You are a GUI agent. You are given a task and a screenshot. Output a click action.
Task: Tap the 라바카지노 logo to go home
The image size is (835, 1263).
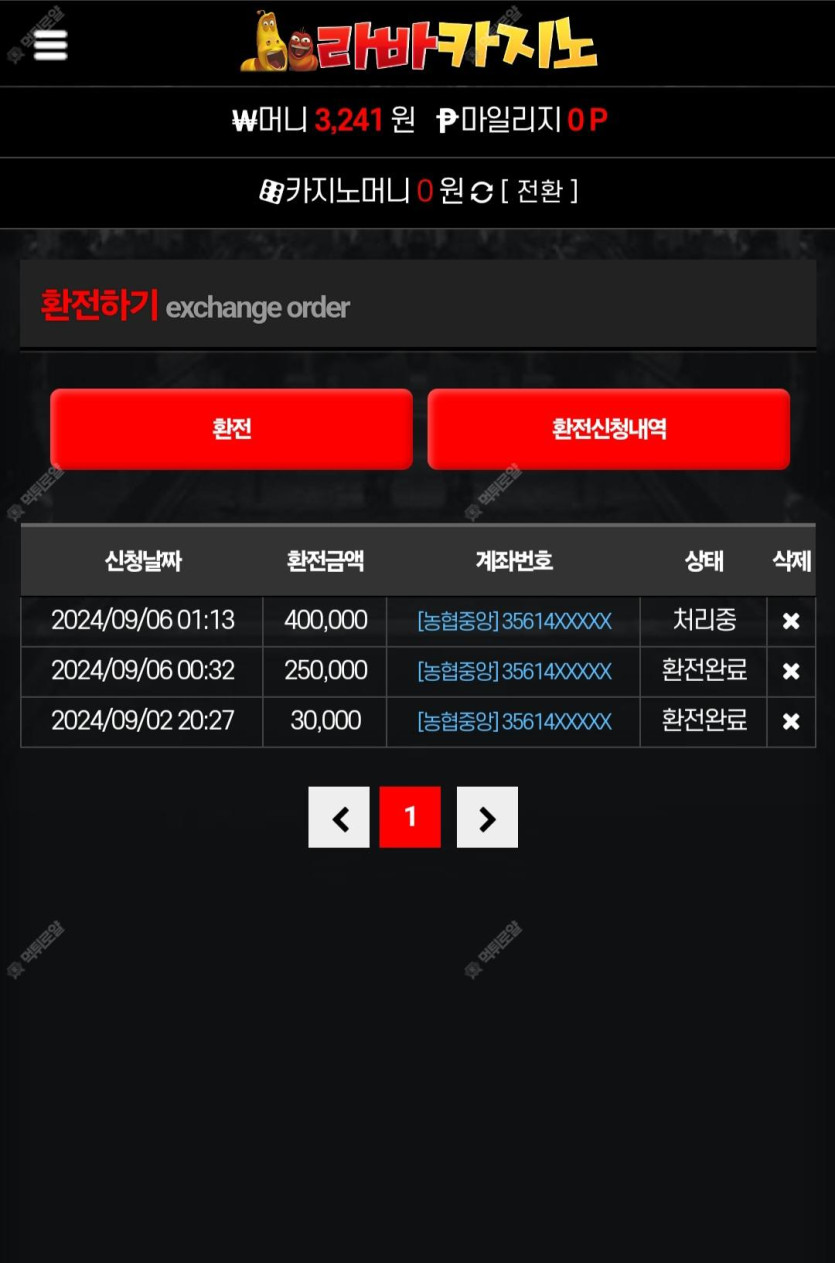point(418,44)
